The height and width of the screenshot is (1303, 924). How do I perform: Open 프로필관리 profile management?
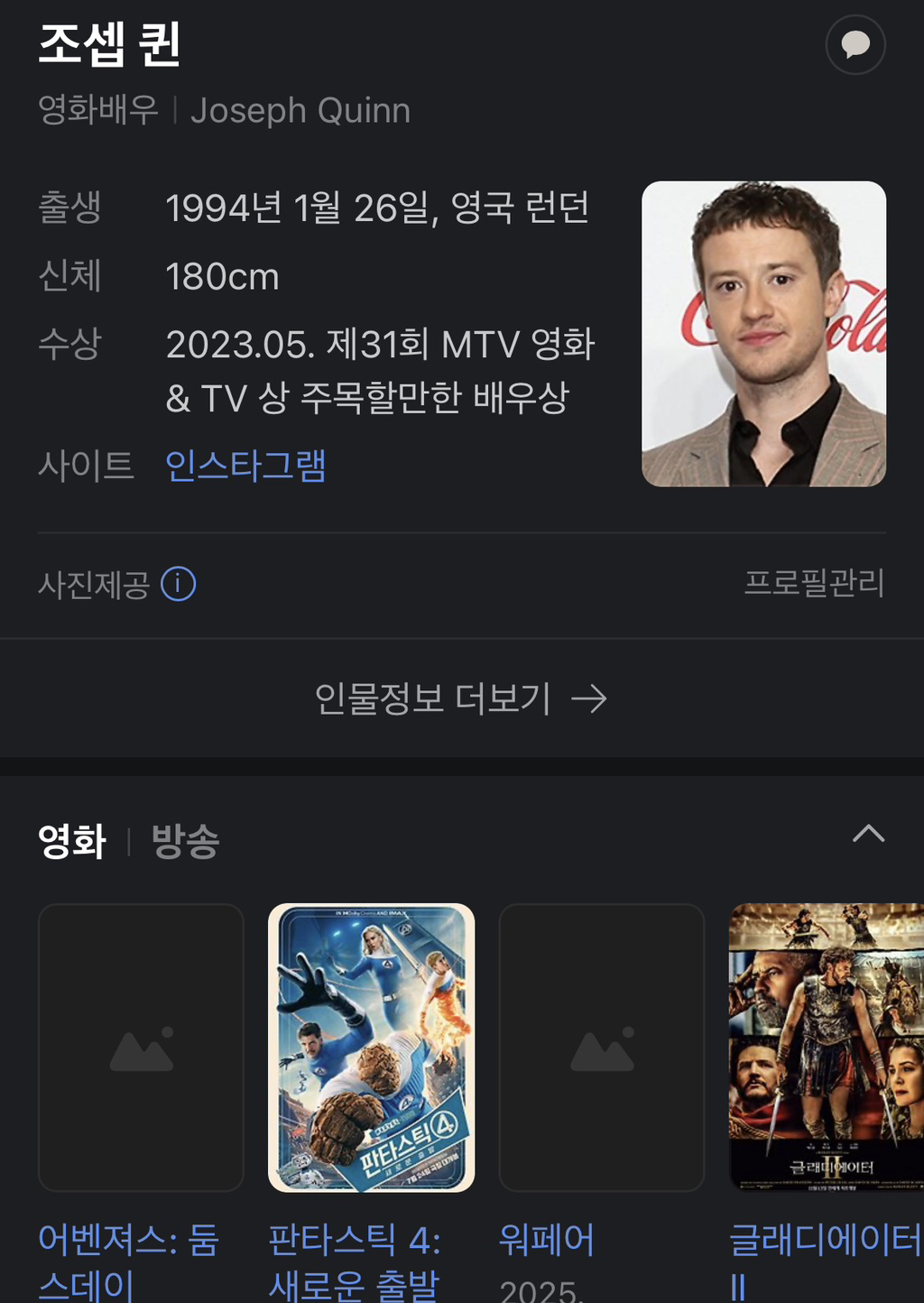coord(813,583)
